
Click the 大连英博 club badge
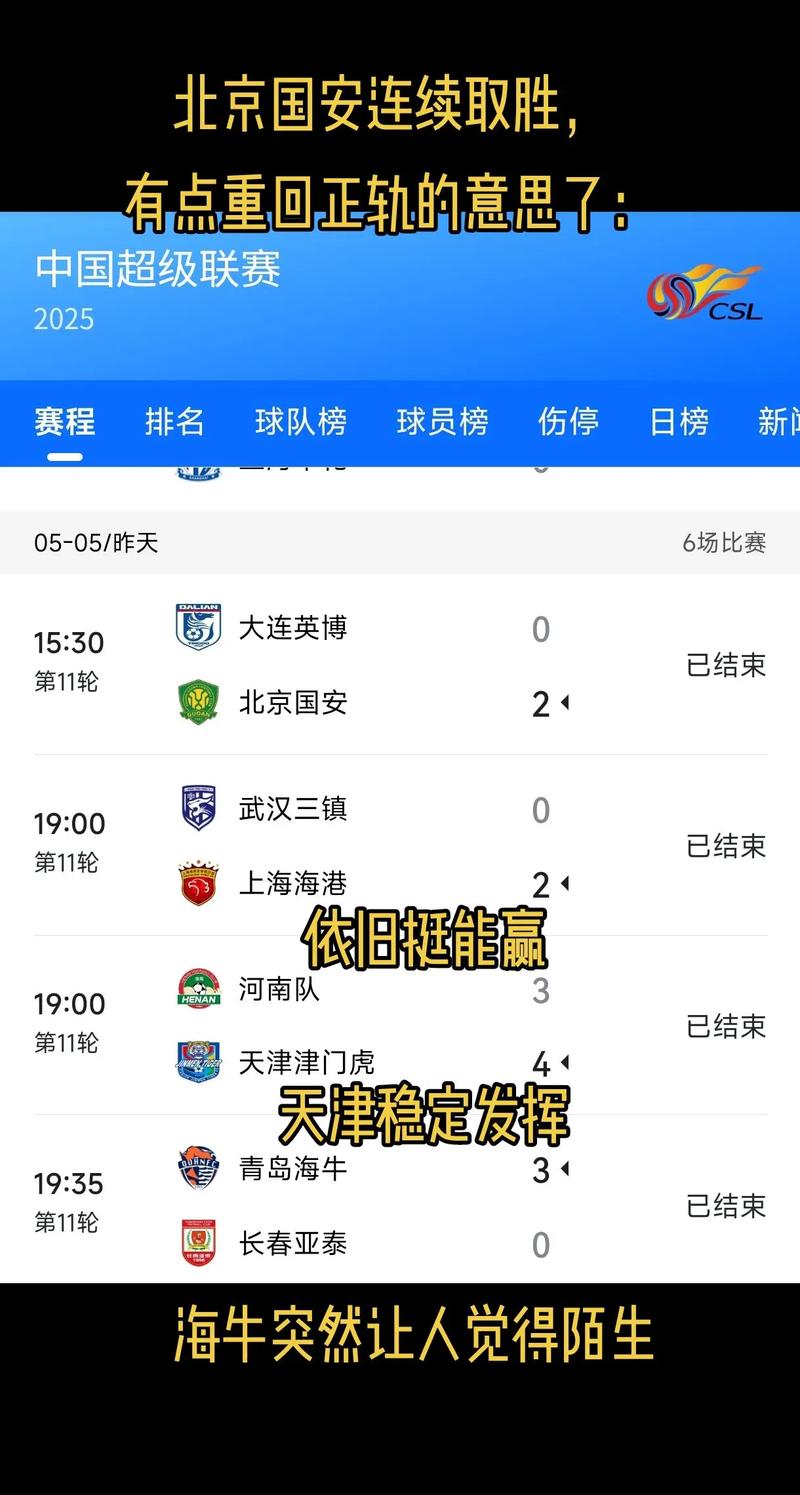click(x=197, y=628)
